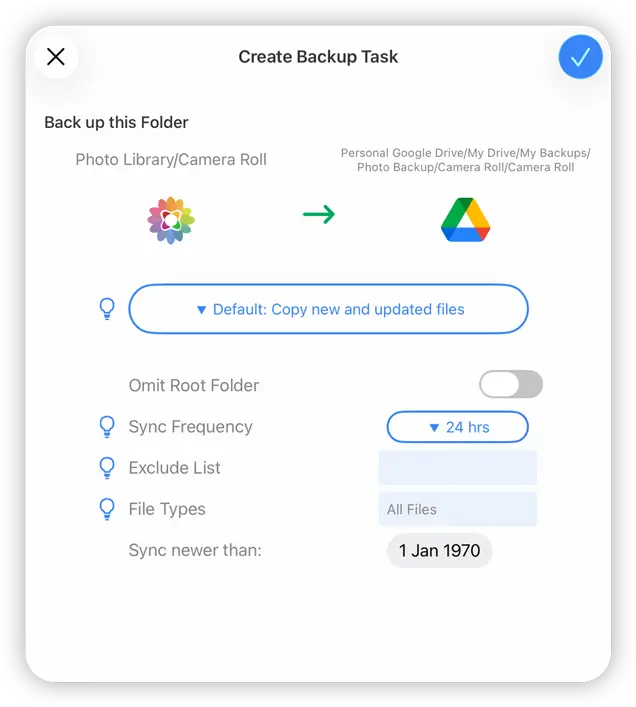Tap the Exclude List field
Image resolution: width=636 pixels, height=707 pixels.
tap(457, 468)
